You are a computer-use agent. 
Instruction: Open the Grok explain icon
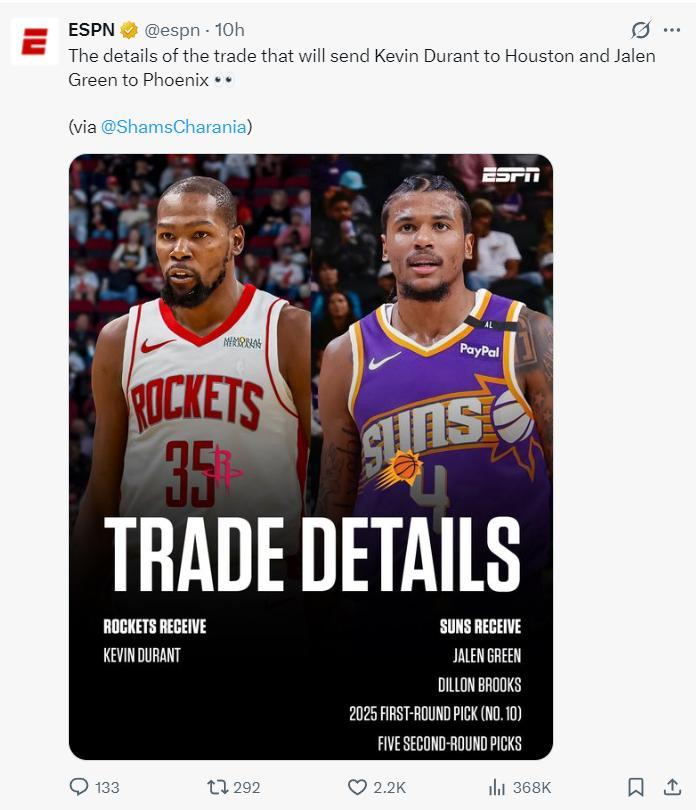click(640, 30)
